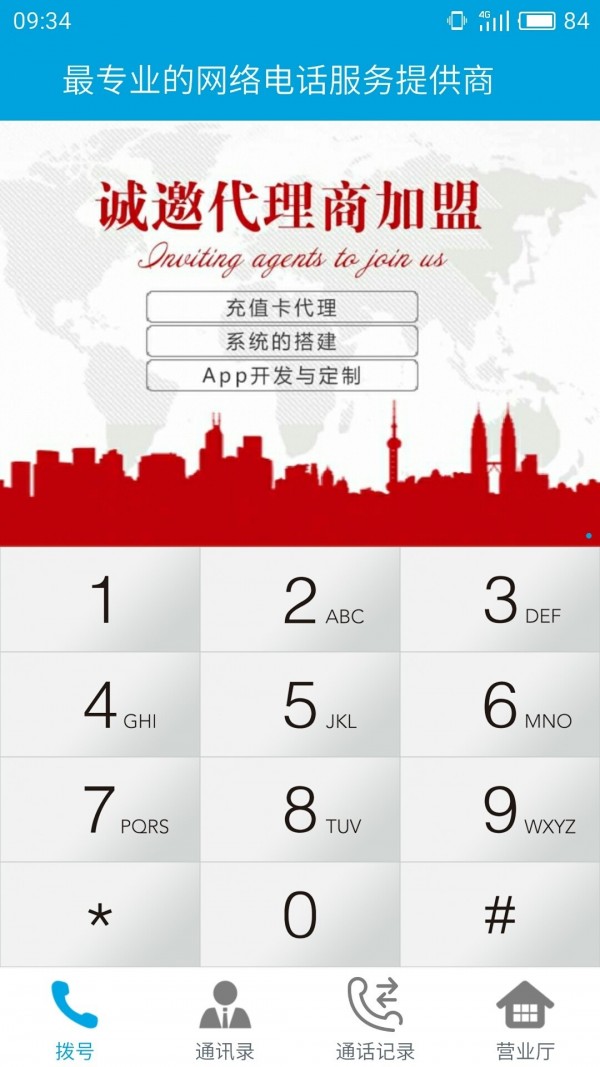Enter digit 2 ABC on keypad
600x1067 pixels.
[x=300, y=600]
